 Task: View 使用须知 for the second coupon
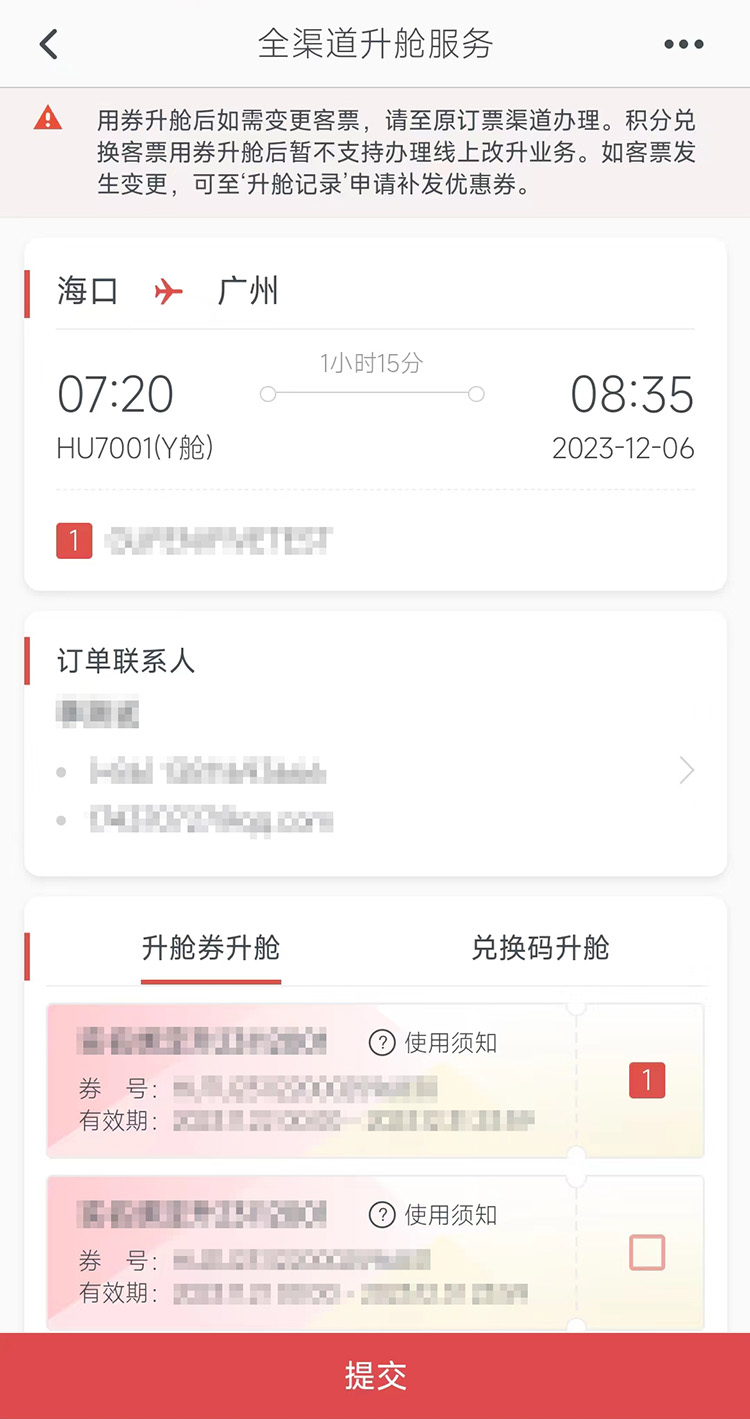(433, 1215)
